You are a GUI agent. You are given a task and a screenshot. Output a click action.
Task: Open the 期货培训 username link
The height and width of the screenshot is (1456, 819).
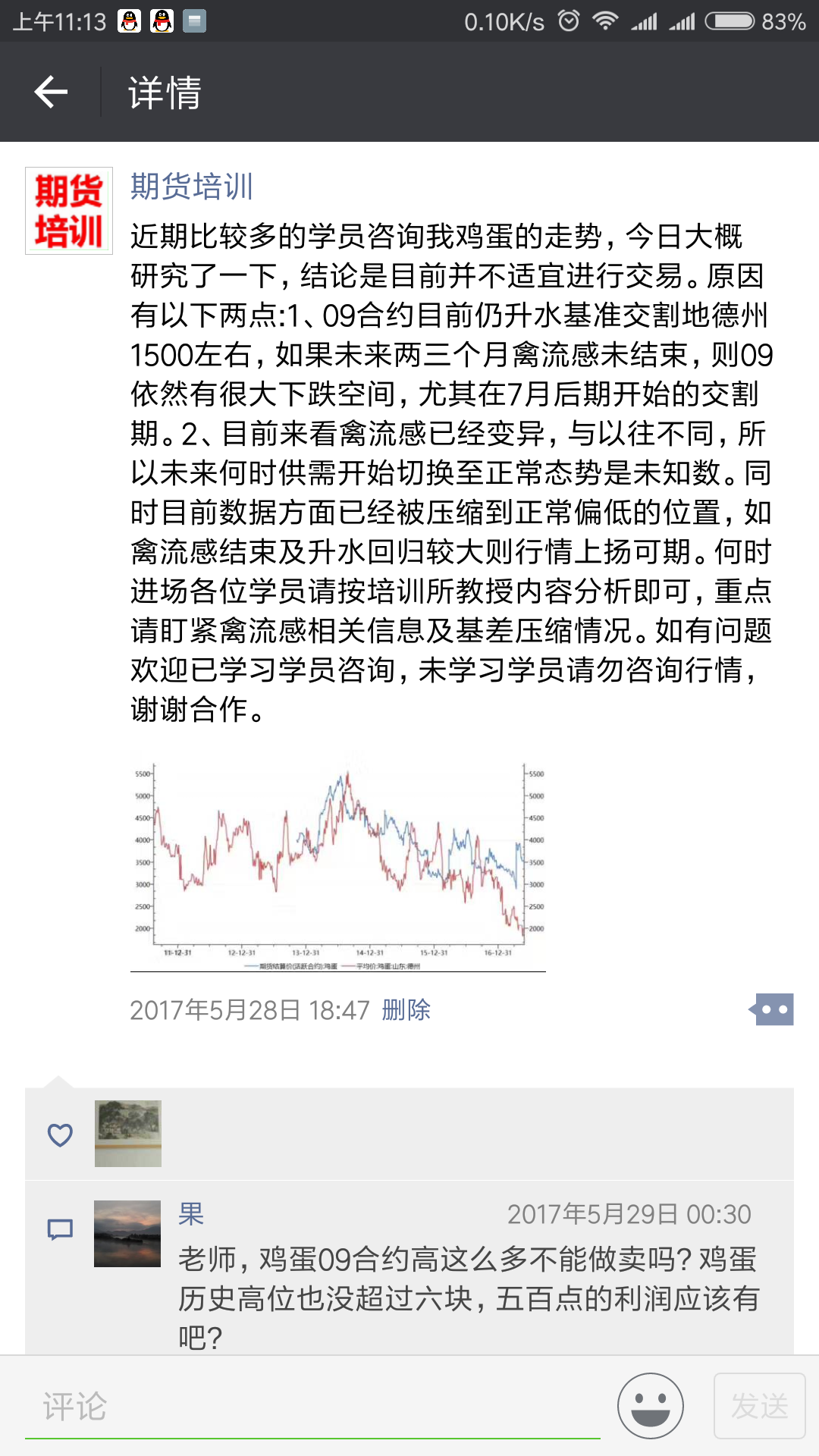tap(191, 187)
